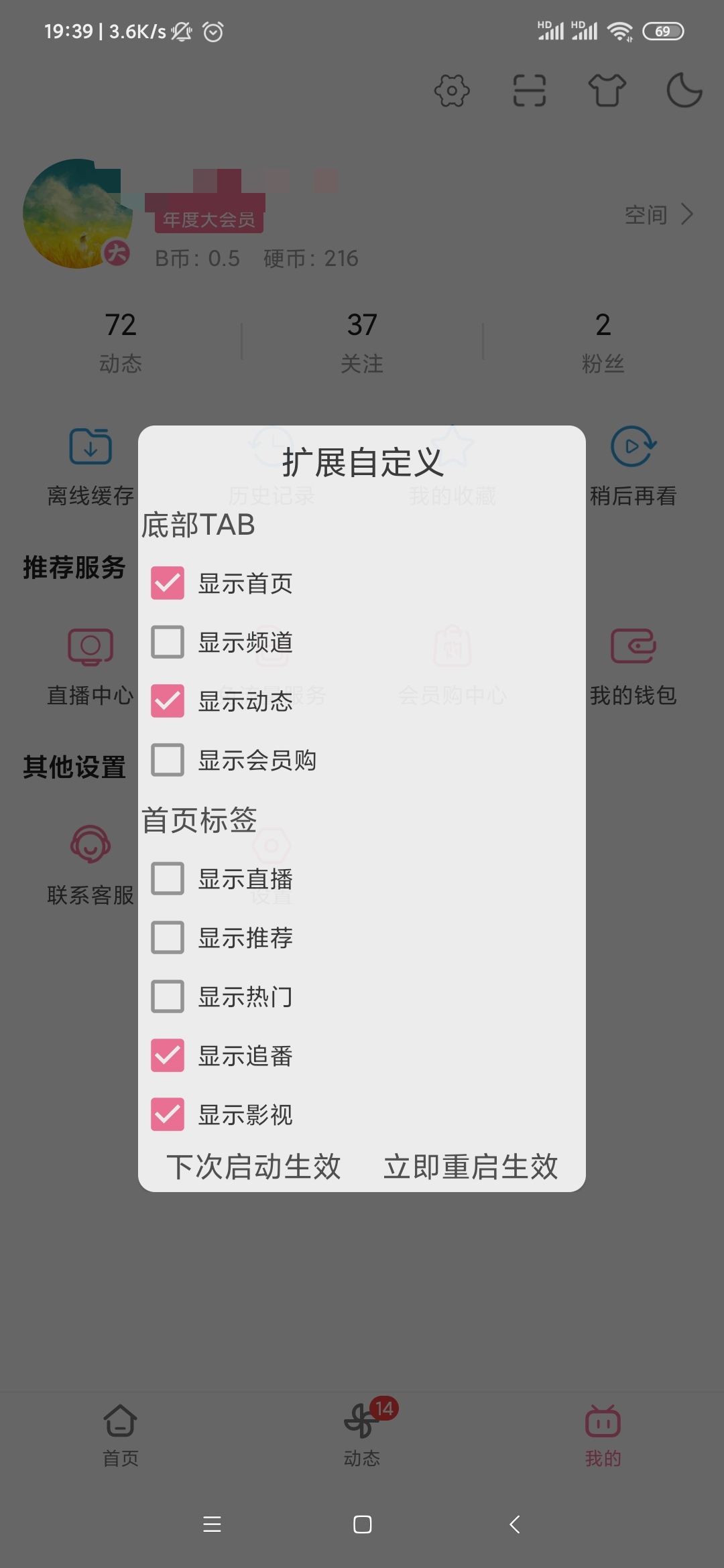Enable the 显示频道 checkbox

[168, 642]
